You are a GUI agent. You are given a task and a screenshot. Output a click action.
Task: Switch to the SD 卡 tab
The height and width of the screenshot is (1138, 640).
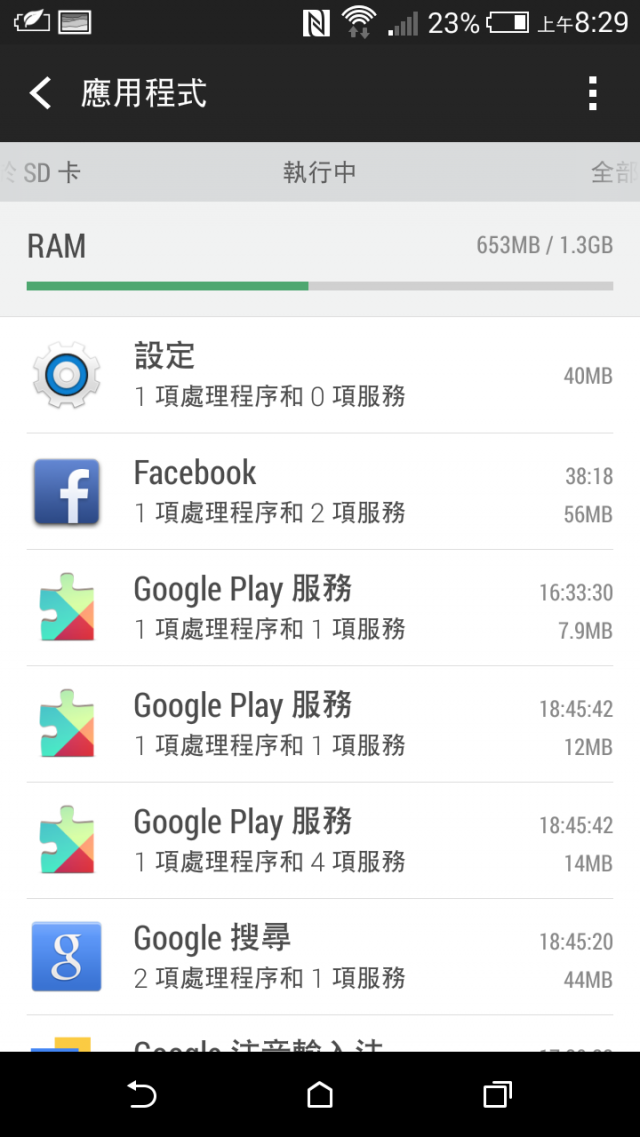(50, 173)
